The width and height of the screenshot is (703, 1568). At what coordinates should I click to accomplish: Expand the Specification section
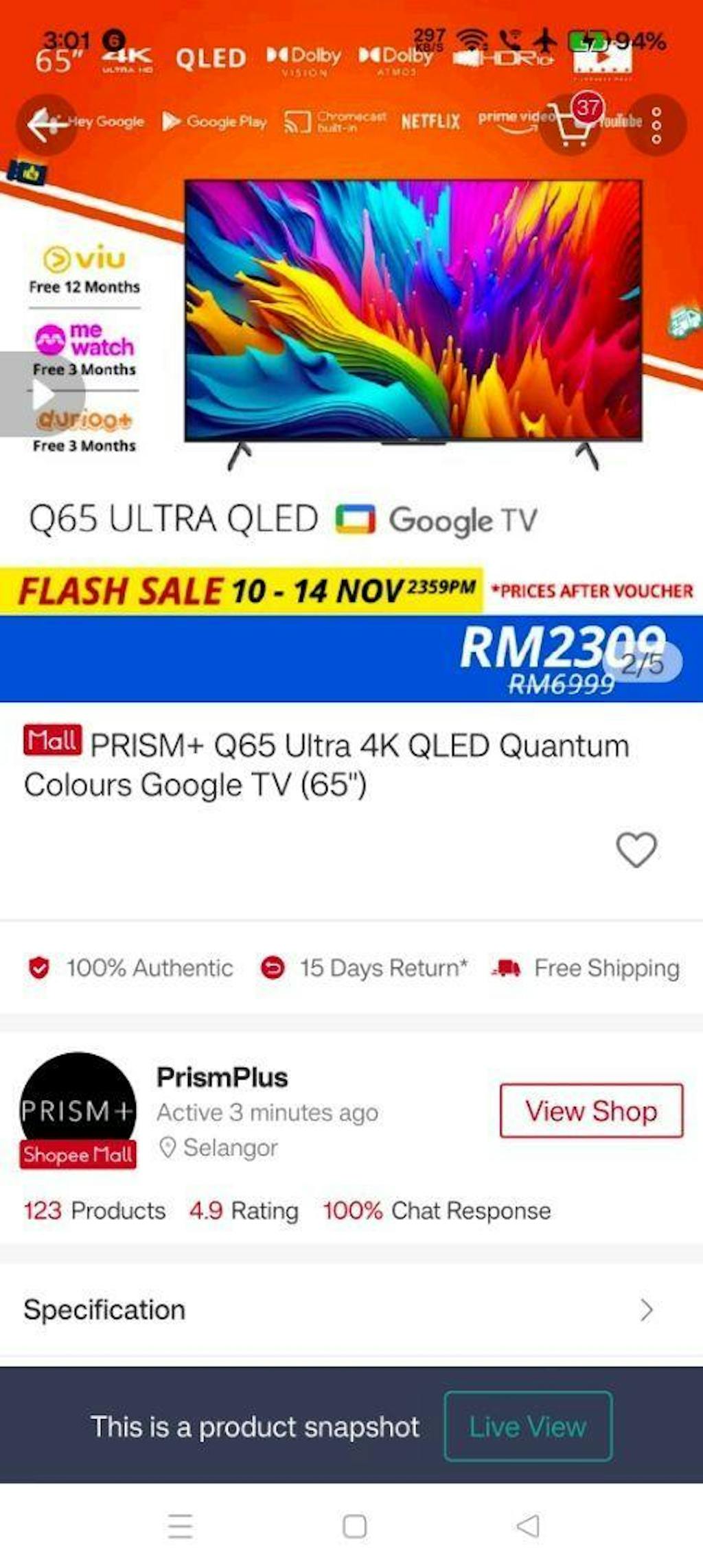click(x=350, y=1310)
